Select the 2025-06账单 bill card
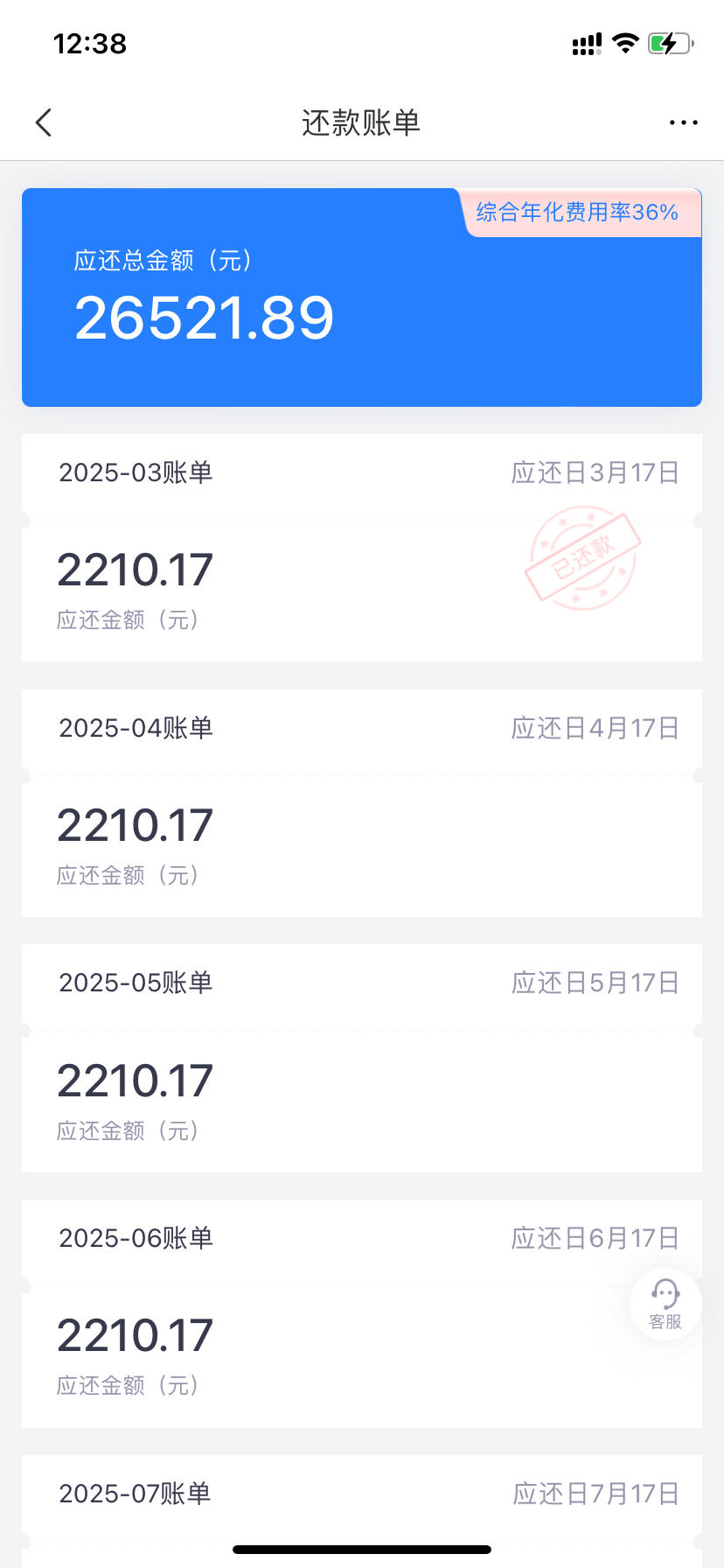This screenshot has width=724, height=1568. pyautogui.click(x=362, y=1313)
